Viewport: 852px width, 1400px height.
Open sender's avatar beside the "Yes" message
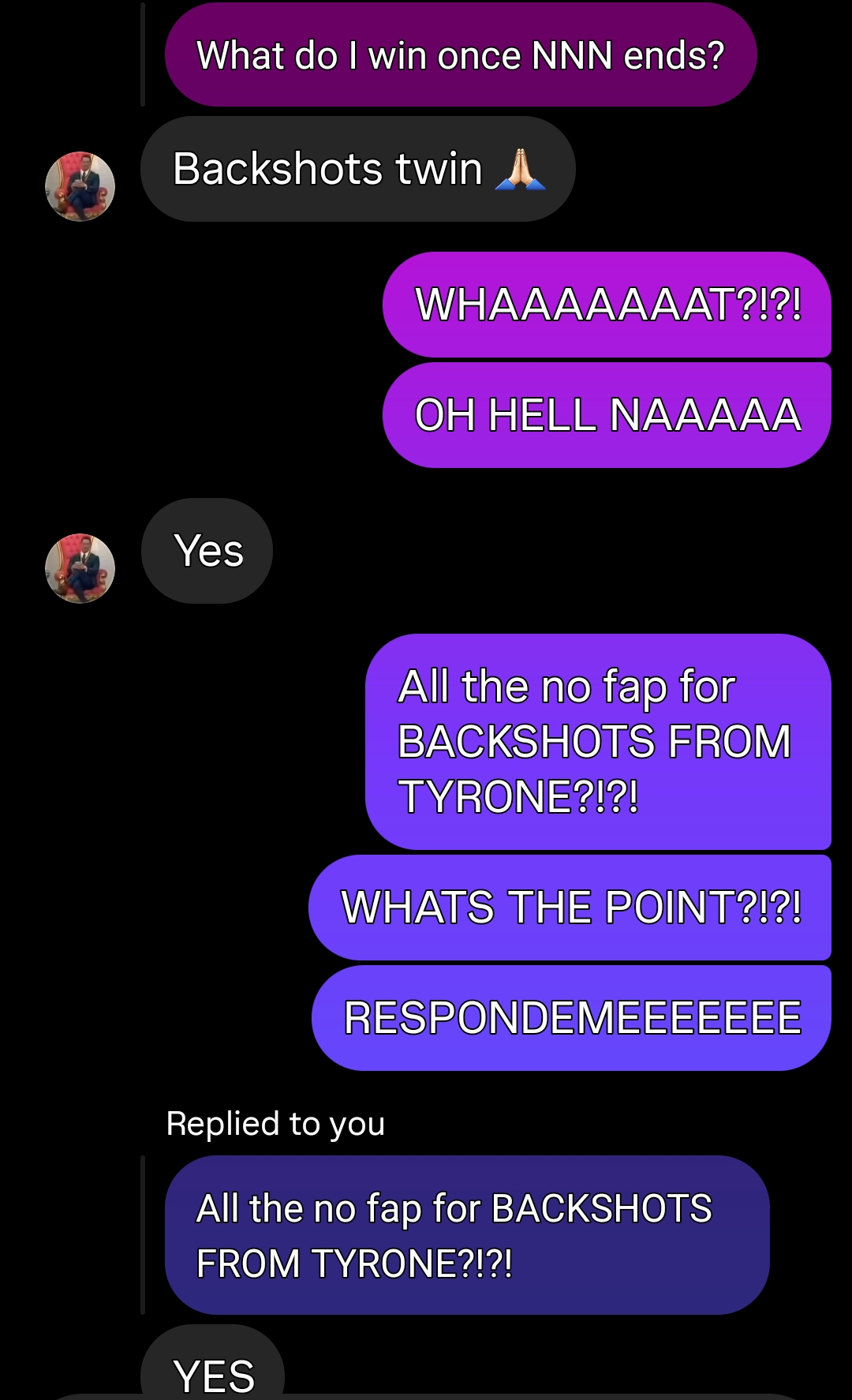pyautogui.click(x=80, y=568)
